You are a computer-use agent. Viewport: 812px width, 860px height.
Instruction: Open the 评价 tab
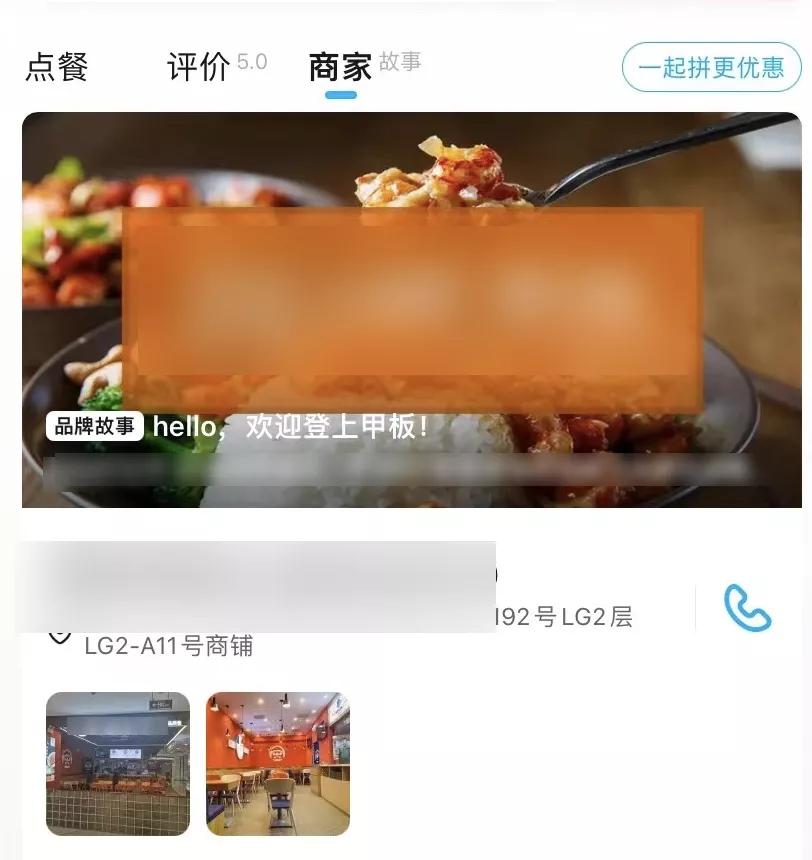tap(197, 66)
